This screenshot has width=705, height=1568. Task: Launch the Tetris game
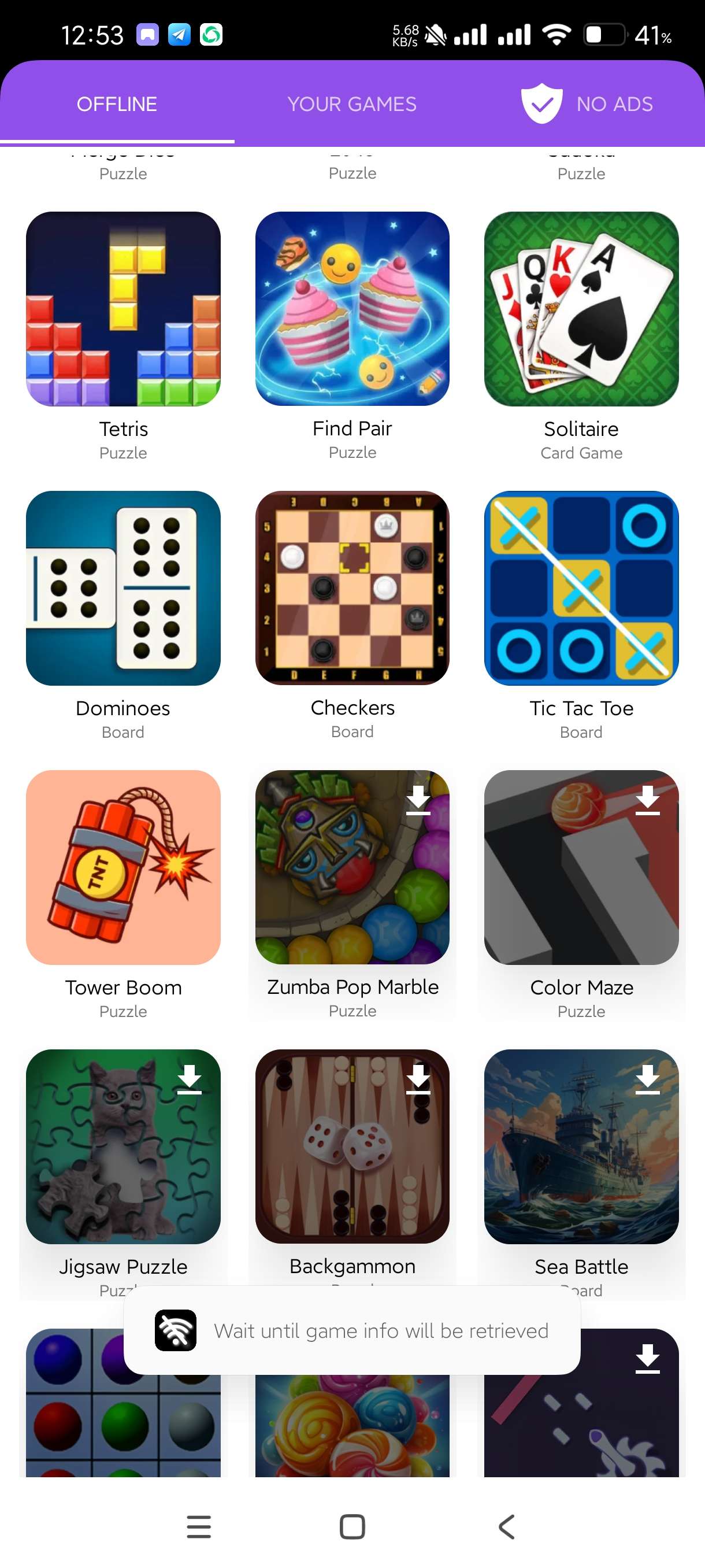[123, 309]
